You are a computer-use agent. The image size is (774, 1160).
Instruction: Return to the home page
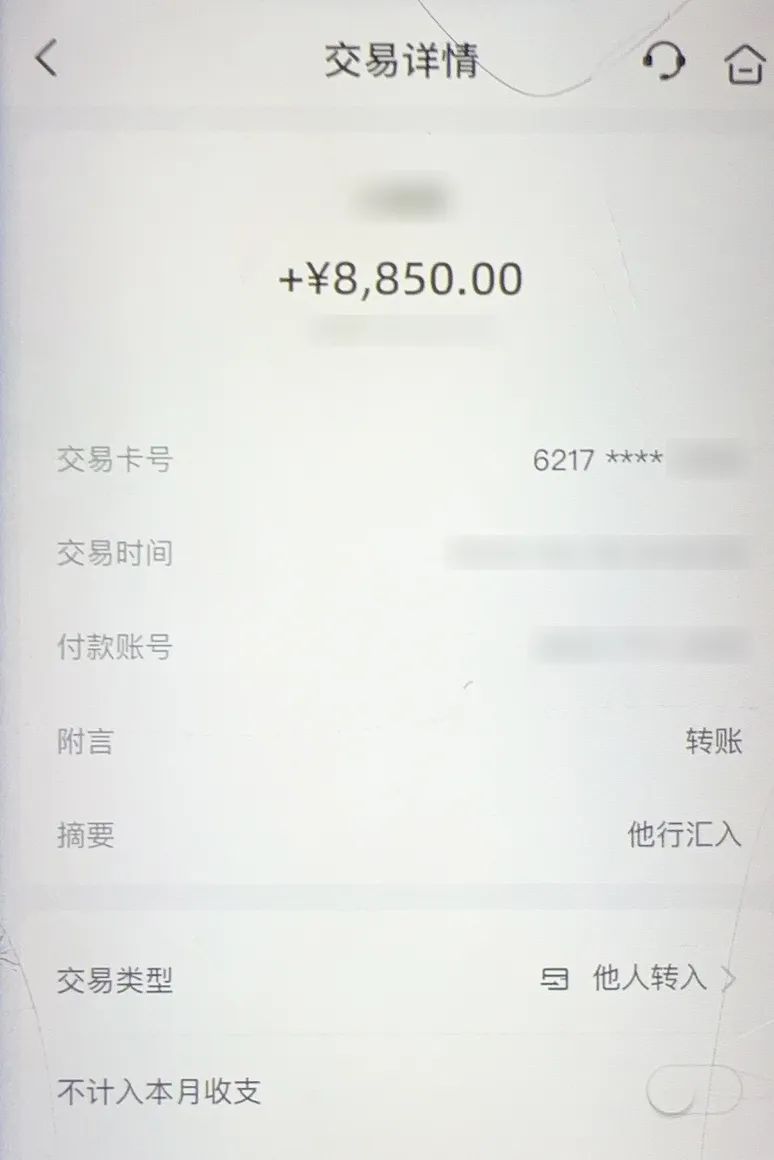744,64
